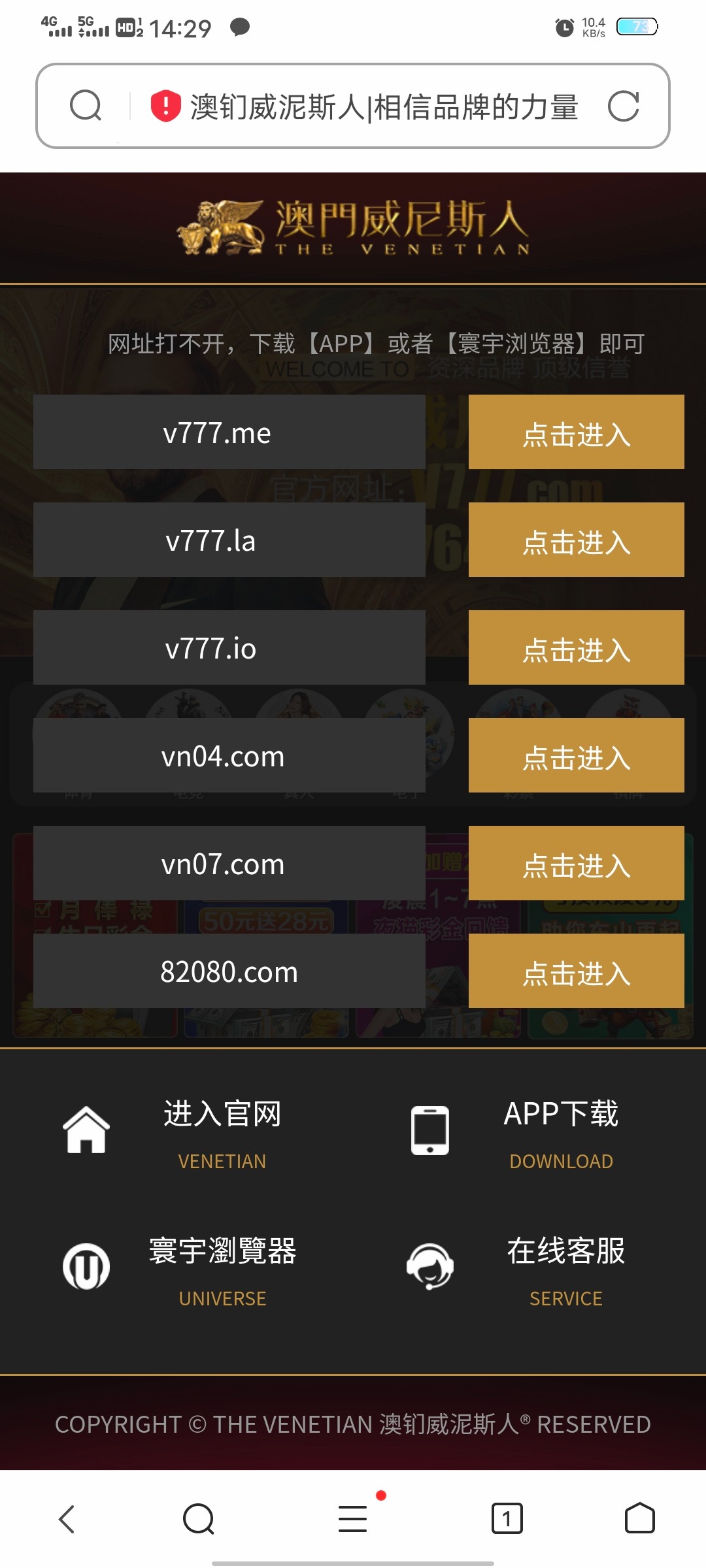
Task: Tap 点击进入 next to 82080.com
Action: coord(576,972)
